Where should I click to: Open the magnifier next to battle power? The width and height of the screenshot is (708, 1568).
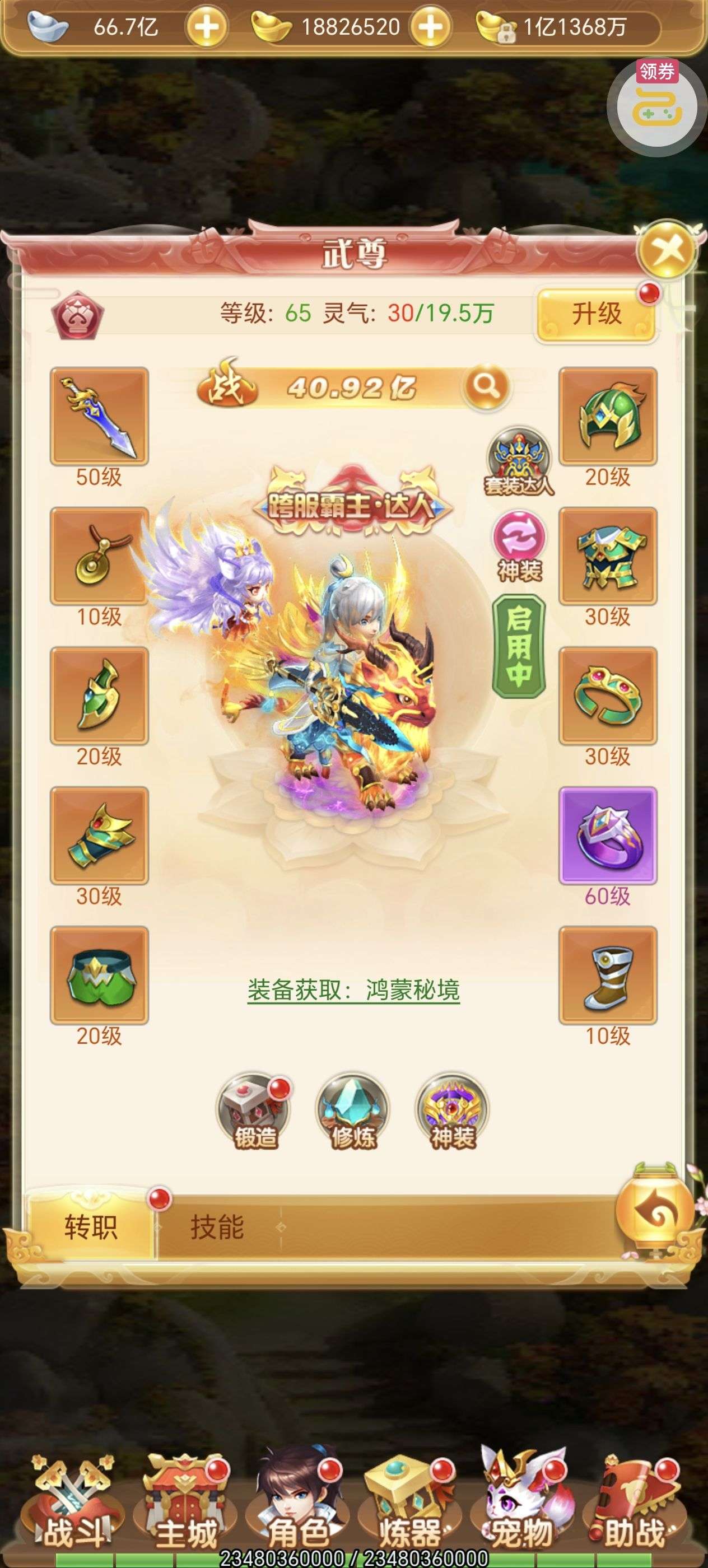[x=485, y=386]
